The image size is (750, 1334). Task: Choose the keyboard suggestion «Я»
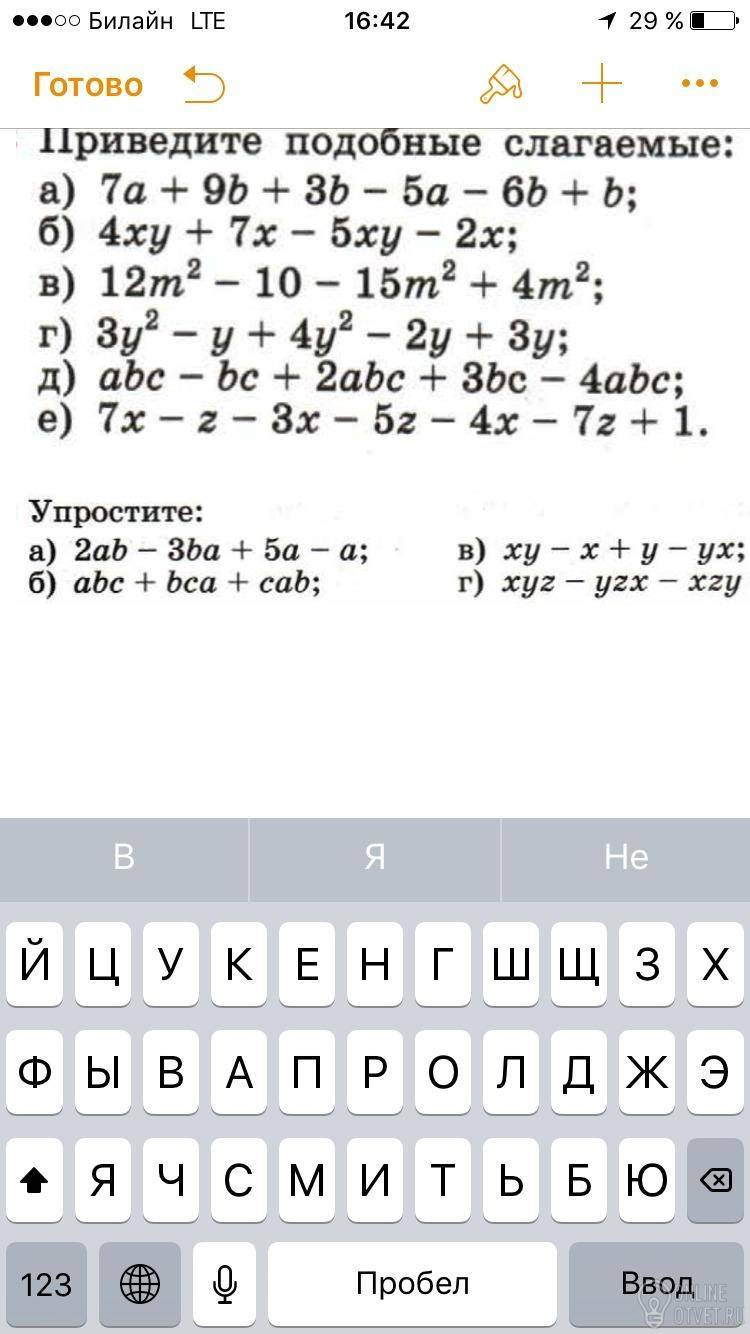point(375,857)
